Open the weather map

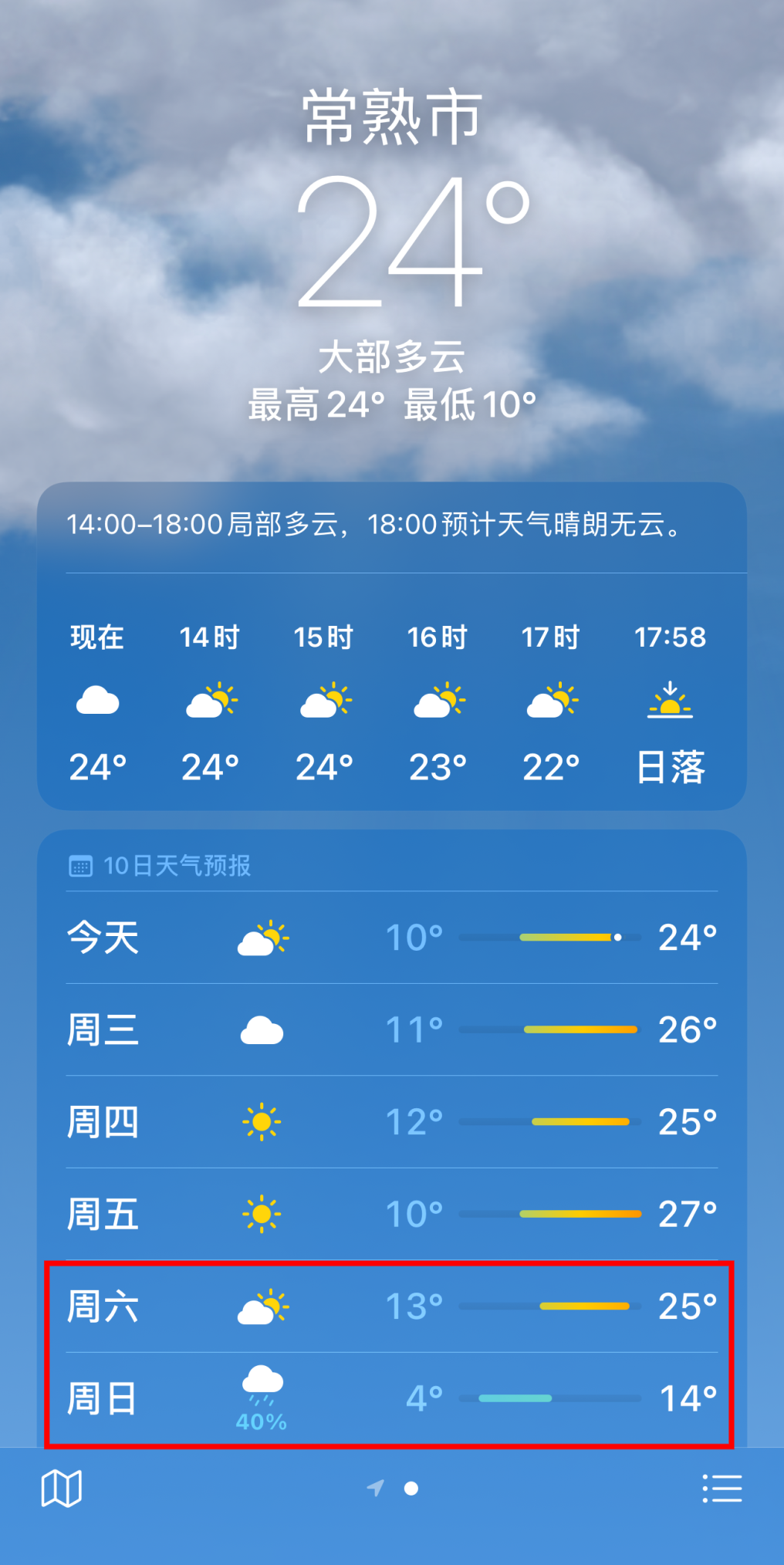[x=61, y=1488]
